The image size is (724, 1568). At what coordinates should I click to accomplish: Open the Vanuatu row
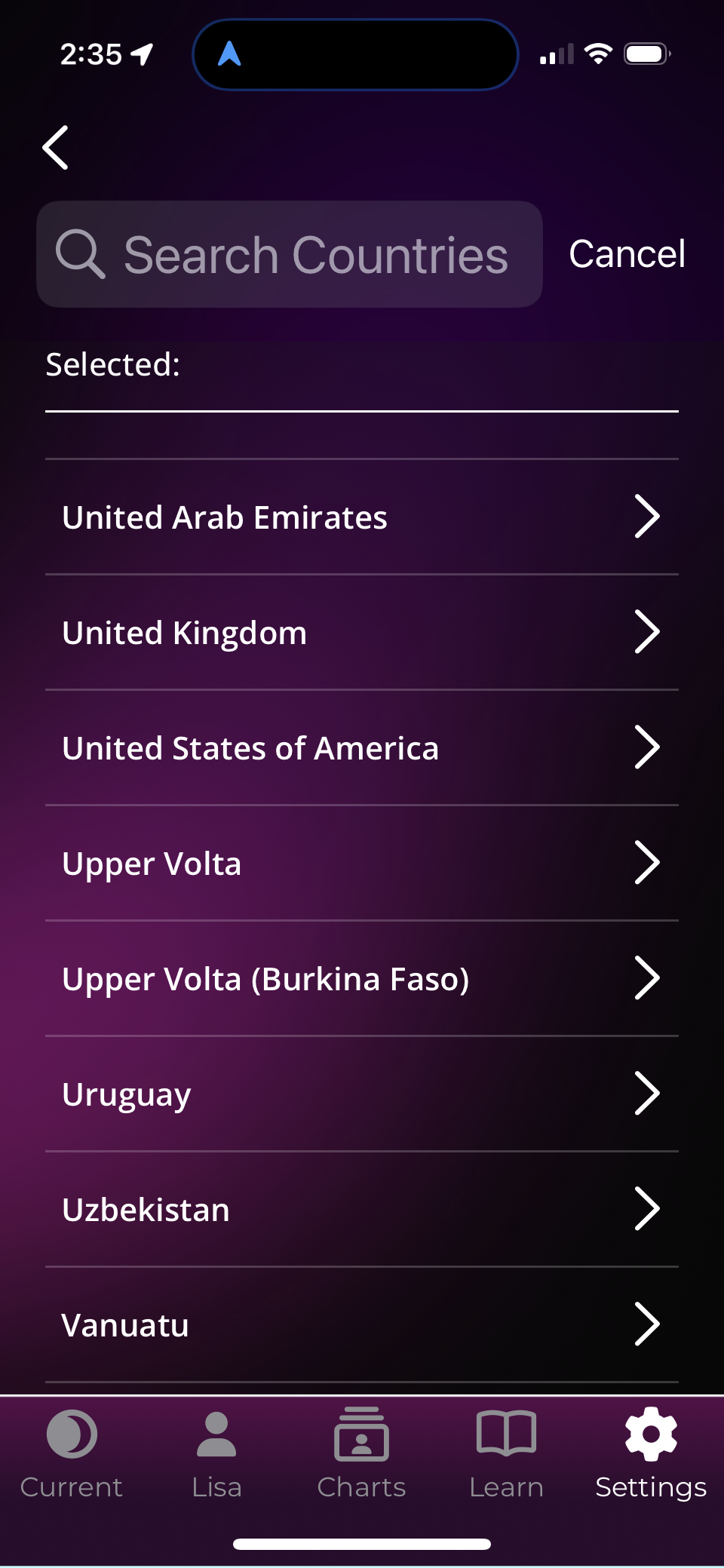coord(362,1325)
